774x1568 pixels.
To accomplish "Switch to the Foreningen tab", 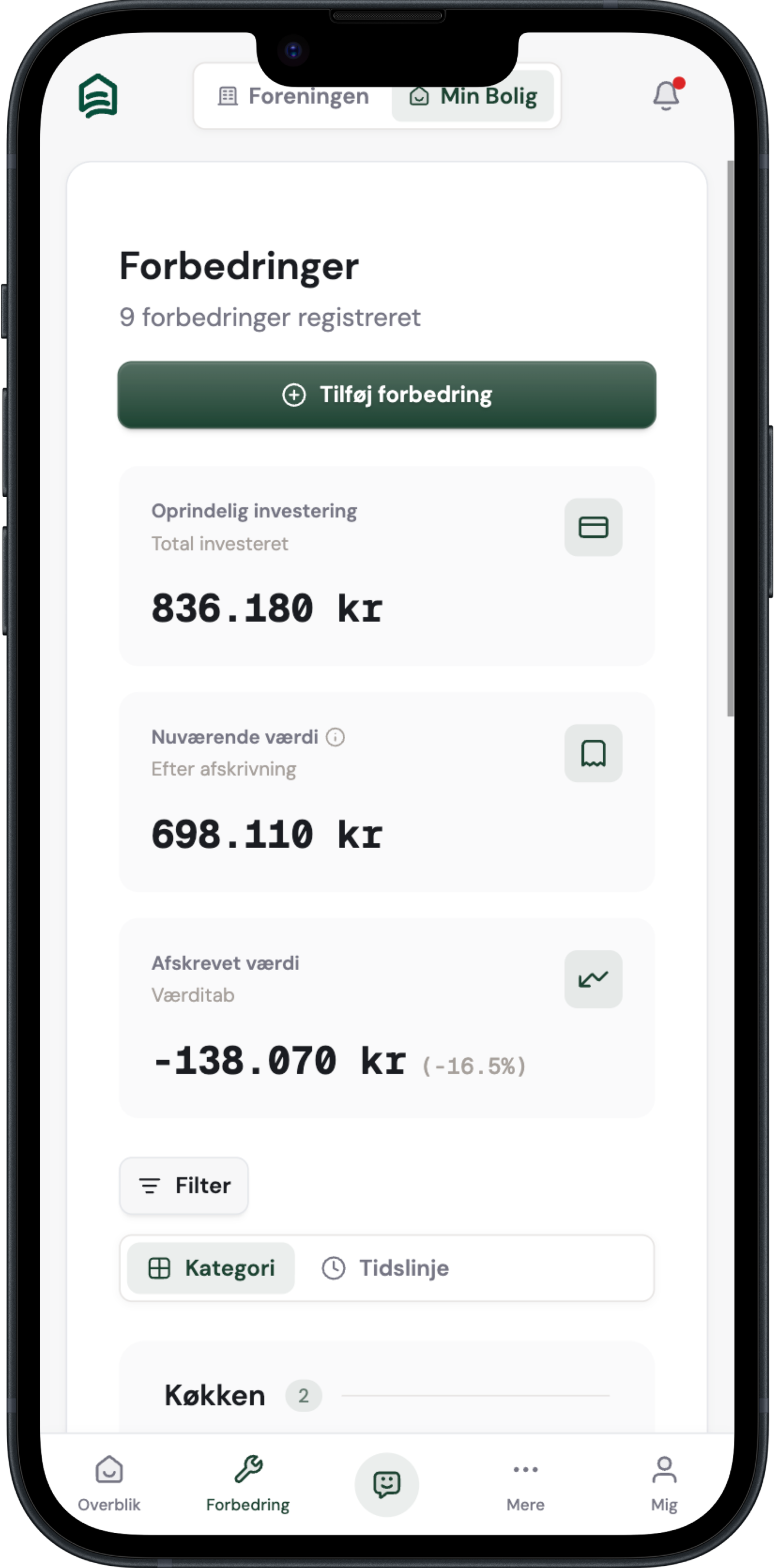I will (294, 96).
